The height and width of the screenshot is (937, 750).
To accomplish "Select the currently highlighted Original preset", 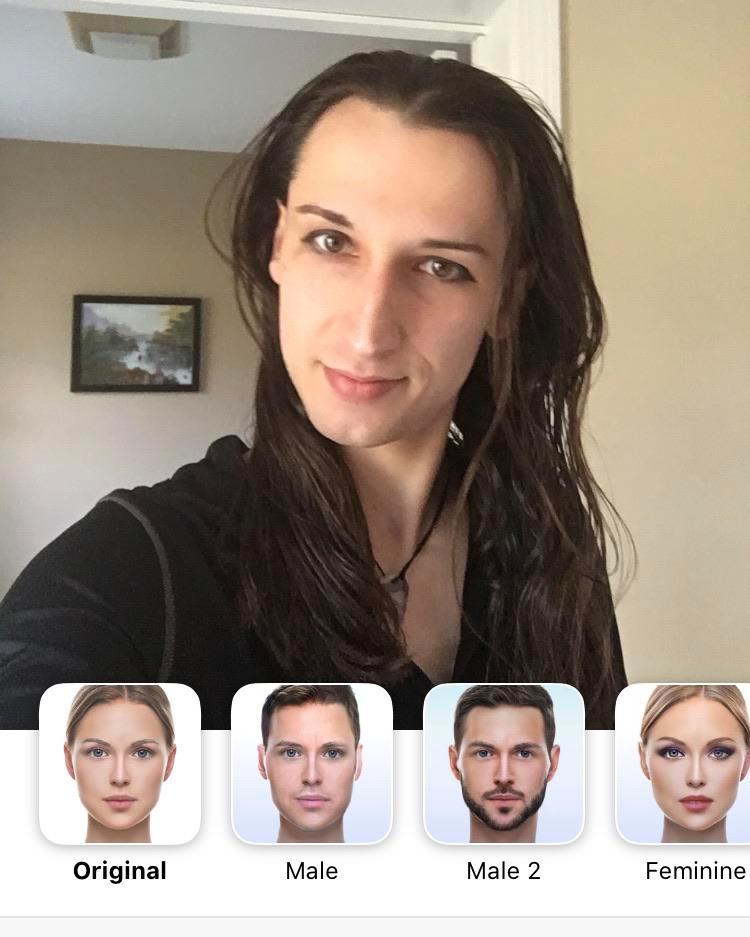I will coord(120,764).
